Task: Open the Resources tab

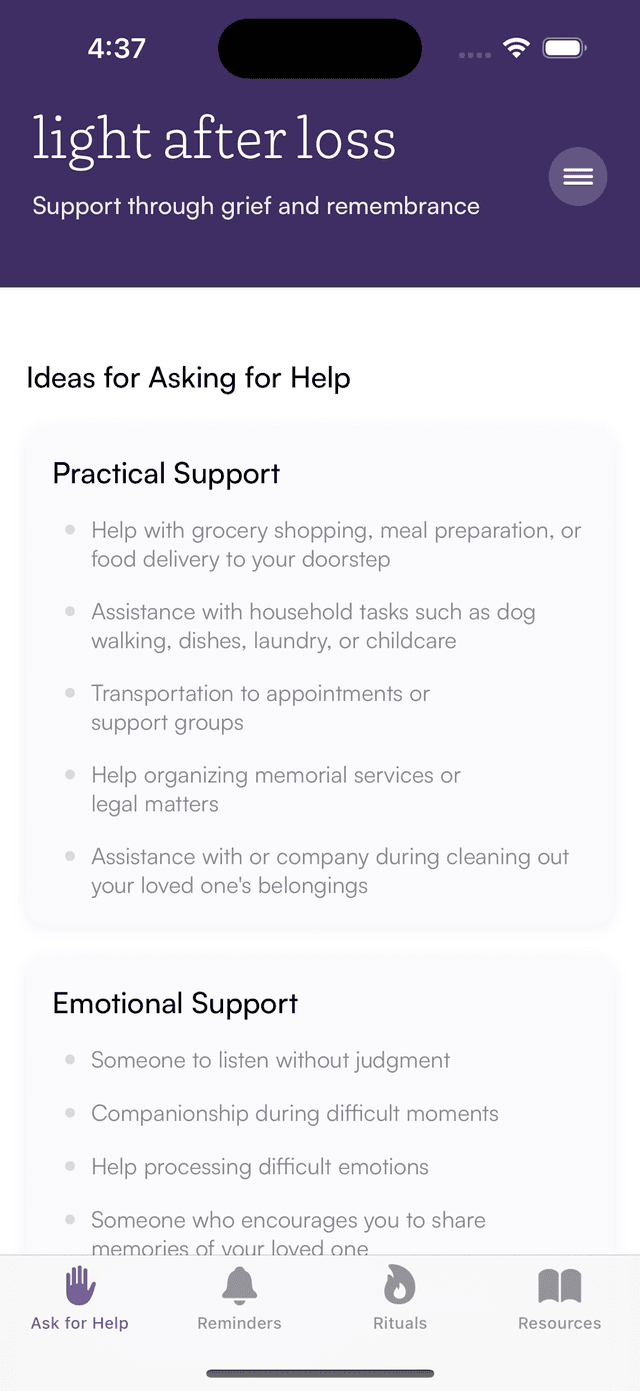Action: (x=559, y=1299)
